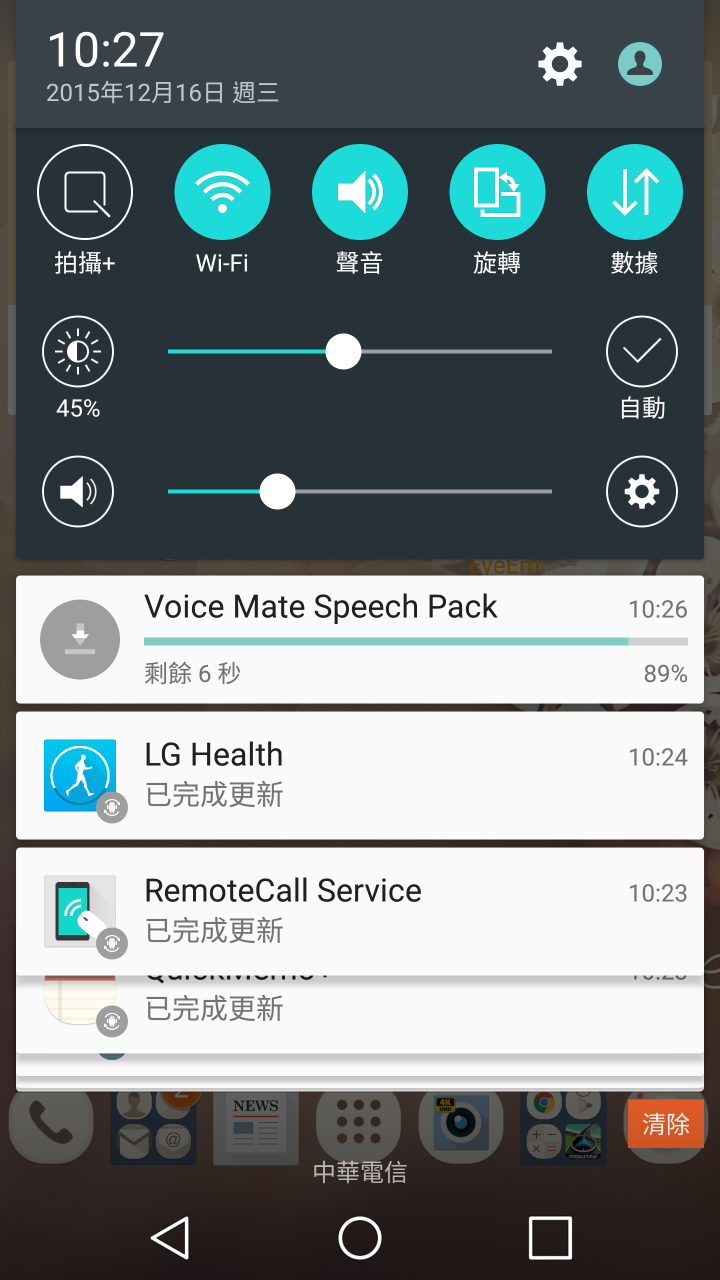Mute using the volume speaker icon
The width and height of the screenshot is (720, 1280).
(78, 492)
